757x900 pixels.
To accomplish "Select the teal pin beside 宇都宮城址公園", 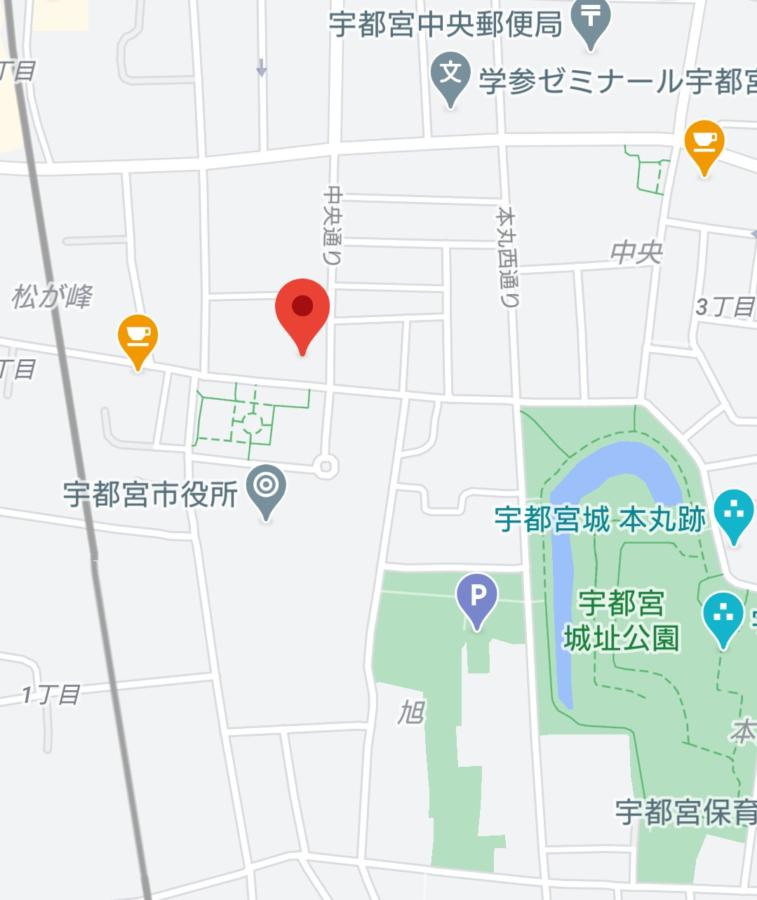I will point(723,615).
